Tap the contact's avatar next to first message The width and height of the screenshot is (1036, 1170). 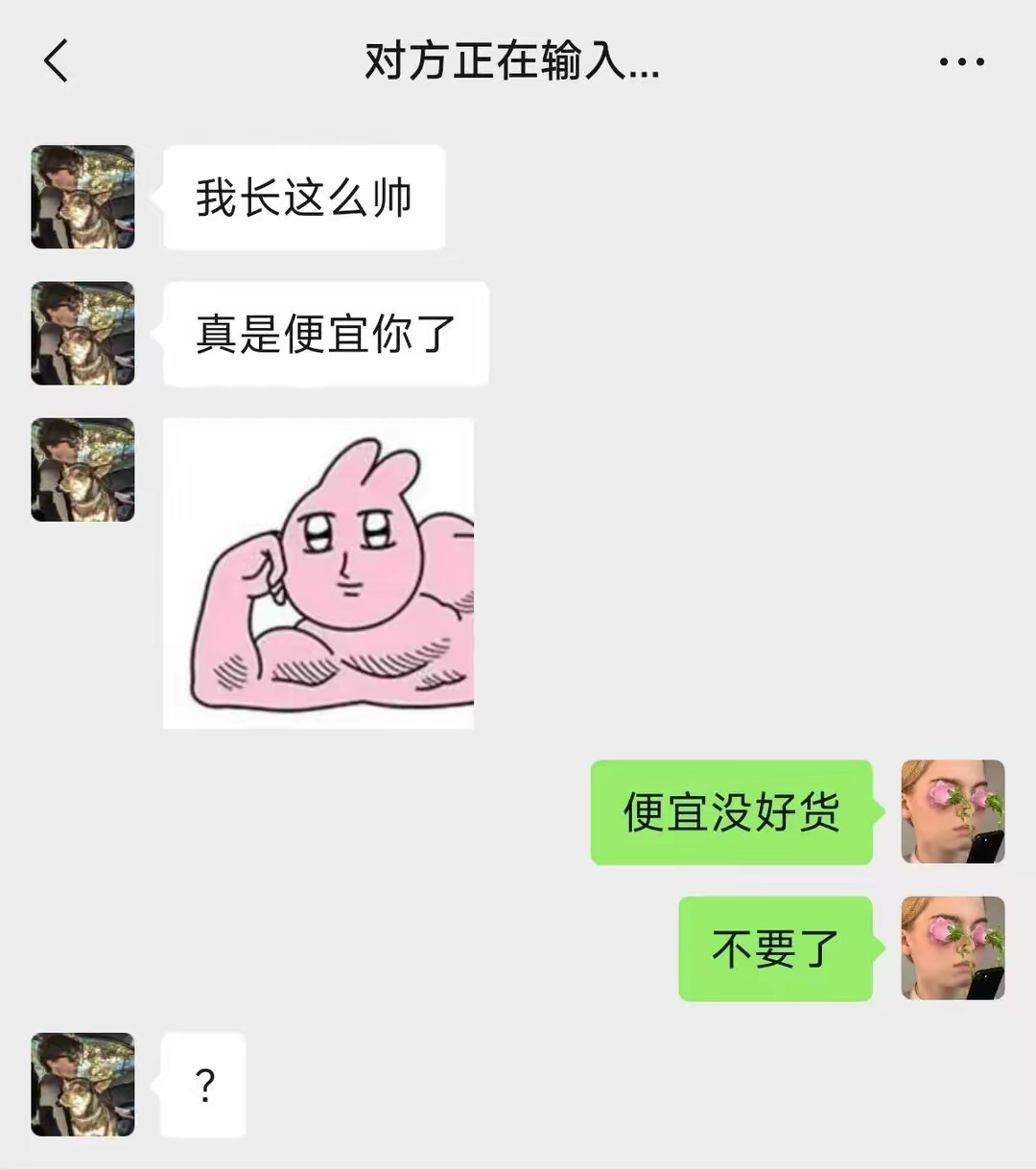[82, 198]
